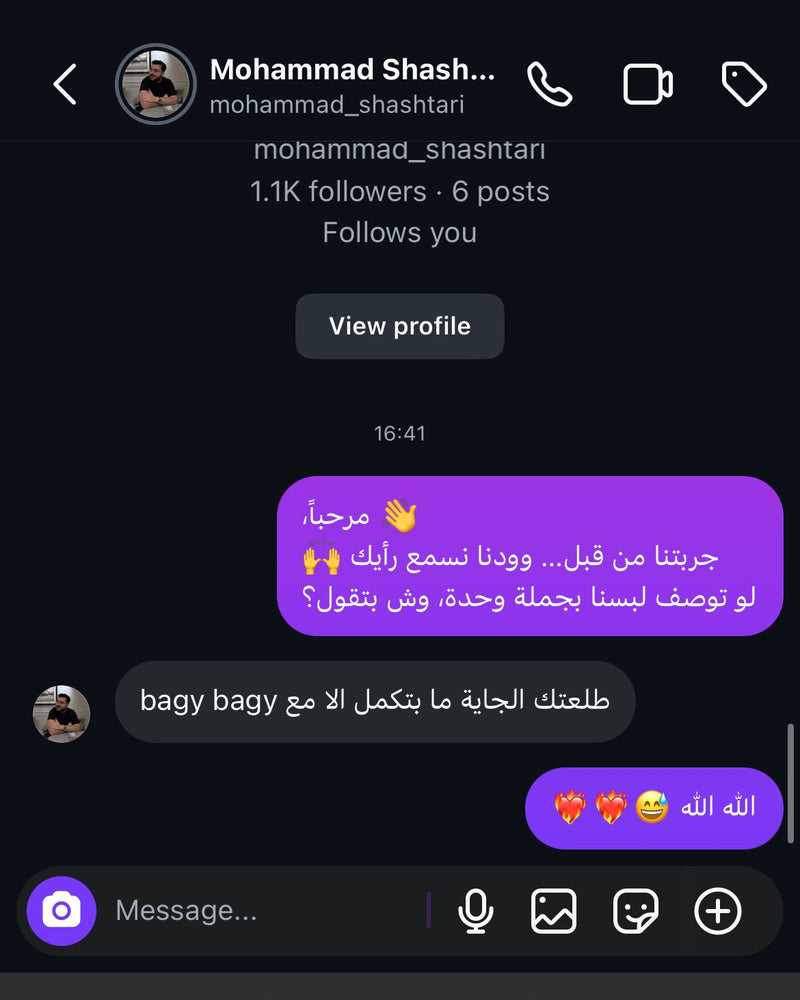Screen dimensions: 800x1000
Task: Tap the sender avatar beside the bagy message
Action: [x=62, y=713]
